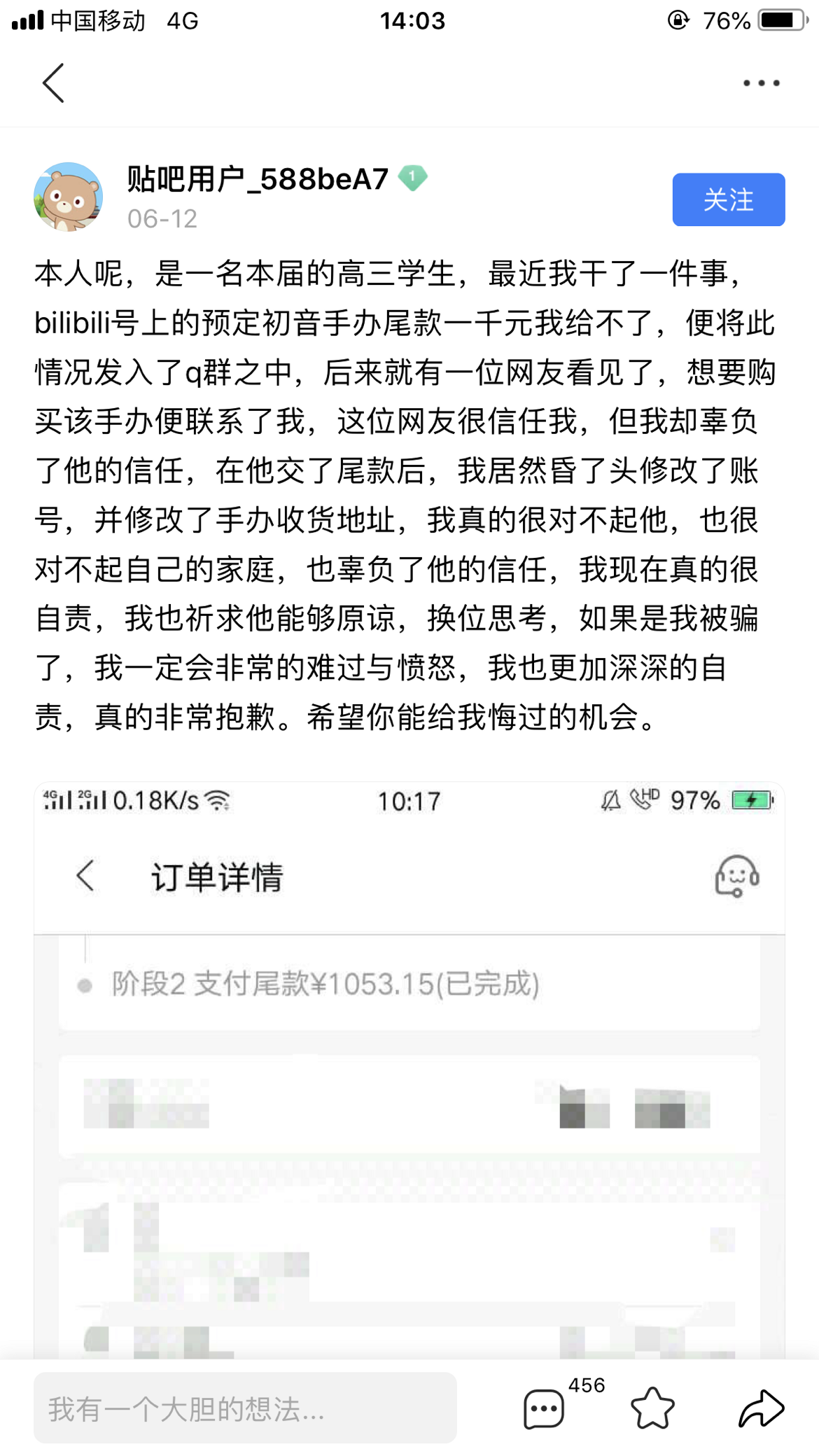819x1456 pixels.
Task: Open the three-dot overflow menu
Action: pyautogui.click(x=761, y=83)
